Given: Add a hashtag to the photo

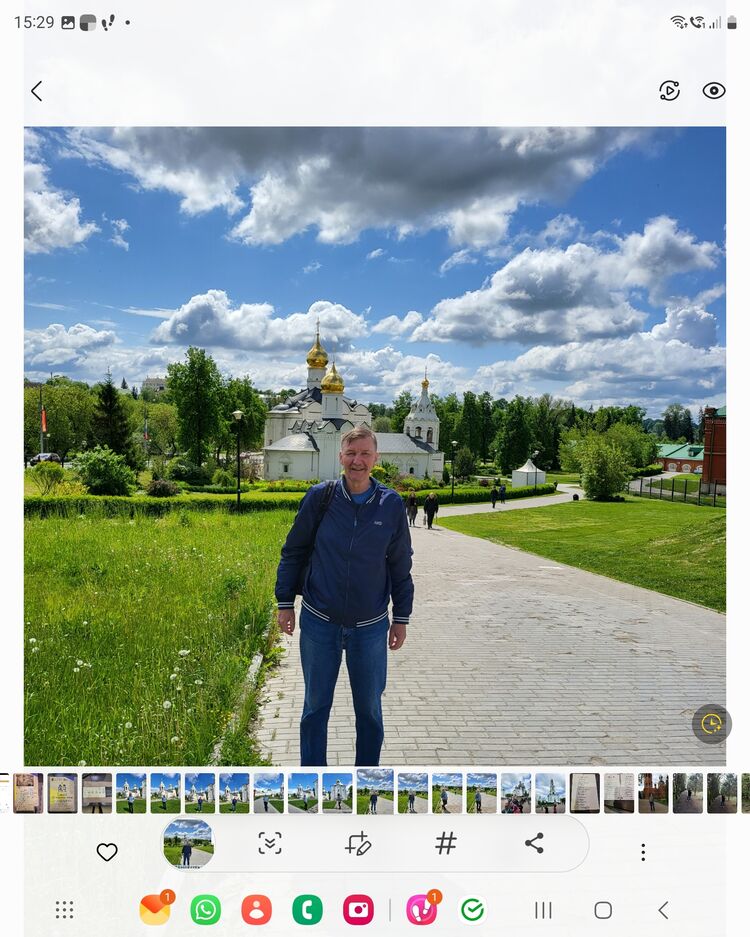Looking at the screenshot, I should coord(446,843).
